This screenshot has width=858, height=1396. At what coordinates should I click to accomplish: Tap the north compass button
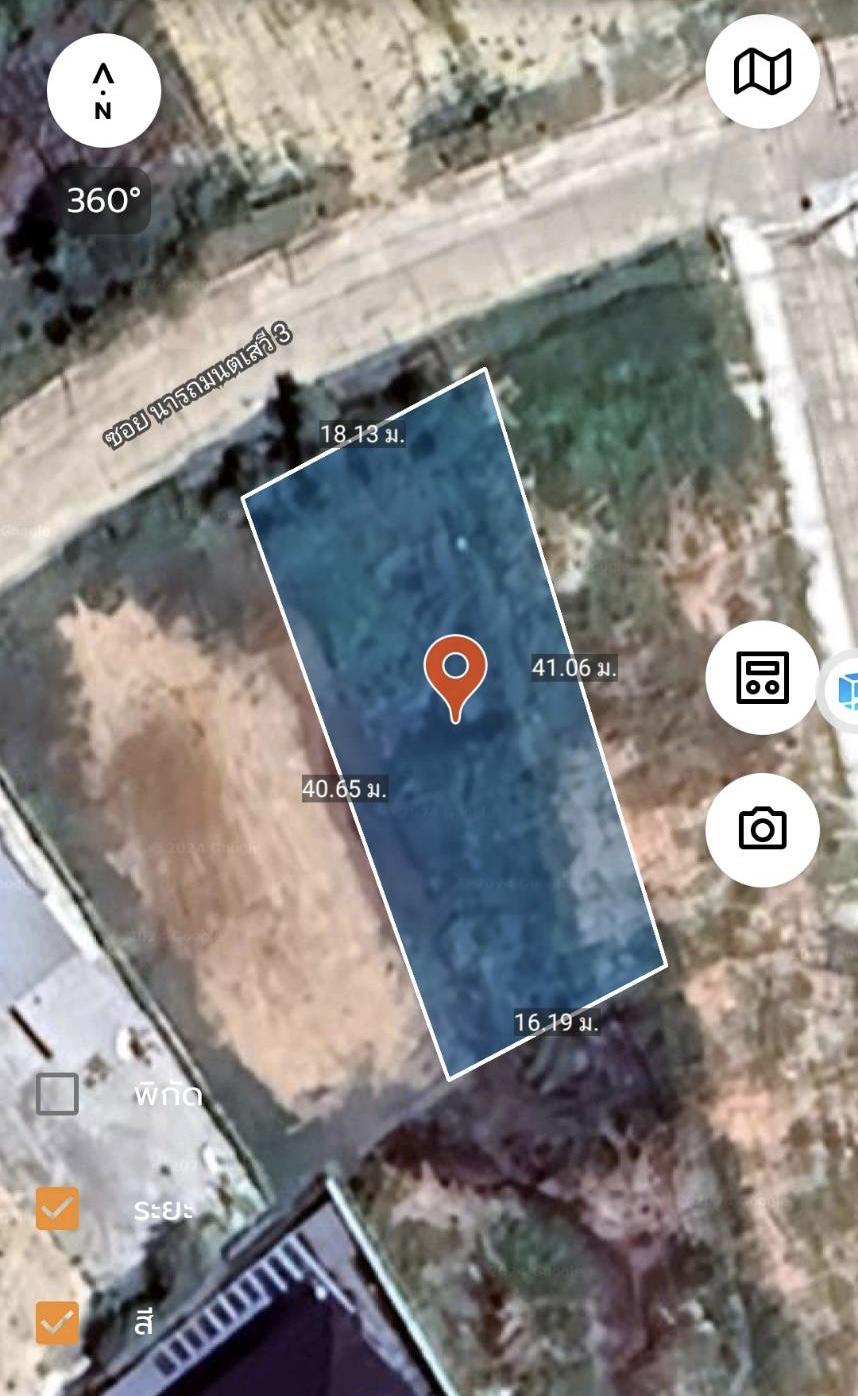coord(104,91)
